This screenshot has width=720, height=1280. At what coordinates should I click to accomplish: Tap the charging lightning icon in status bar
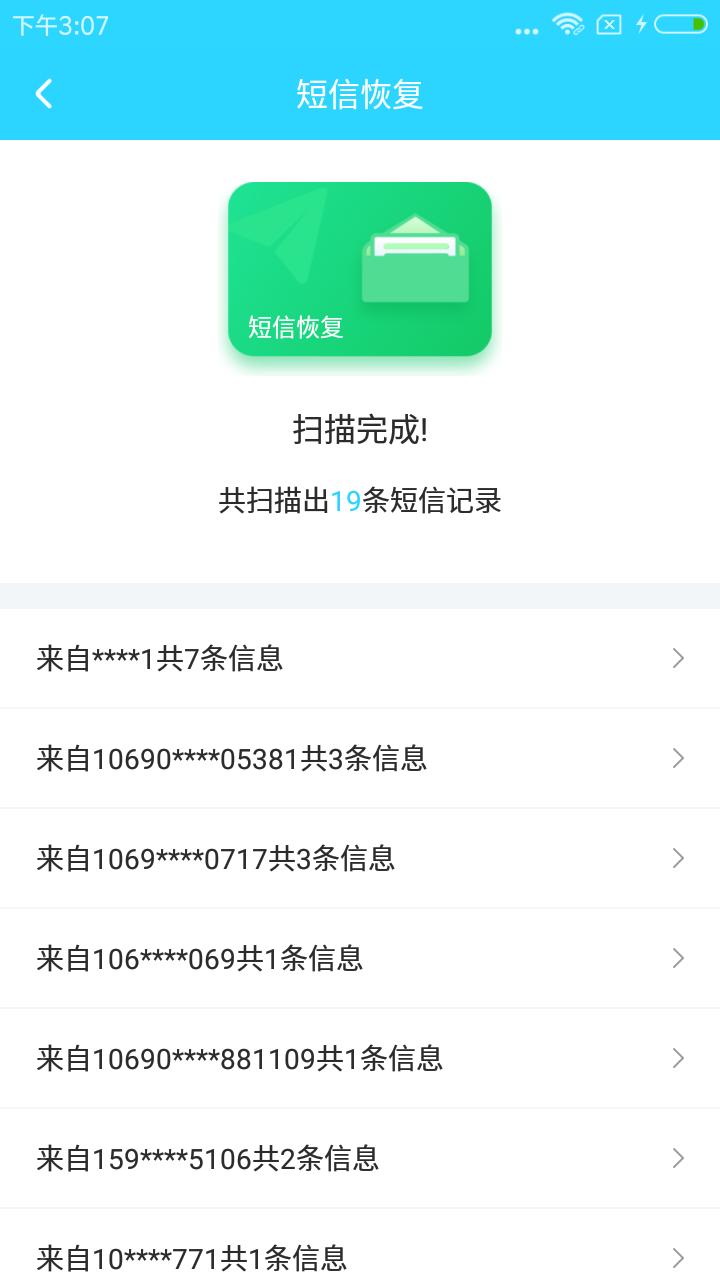tap(643, 26)
